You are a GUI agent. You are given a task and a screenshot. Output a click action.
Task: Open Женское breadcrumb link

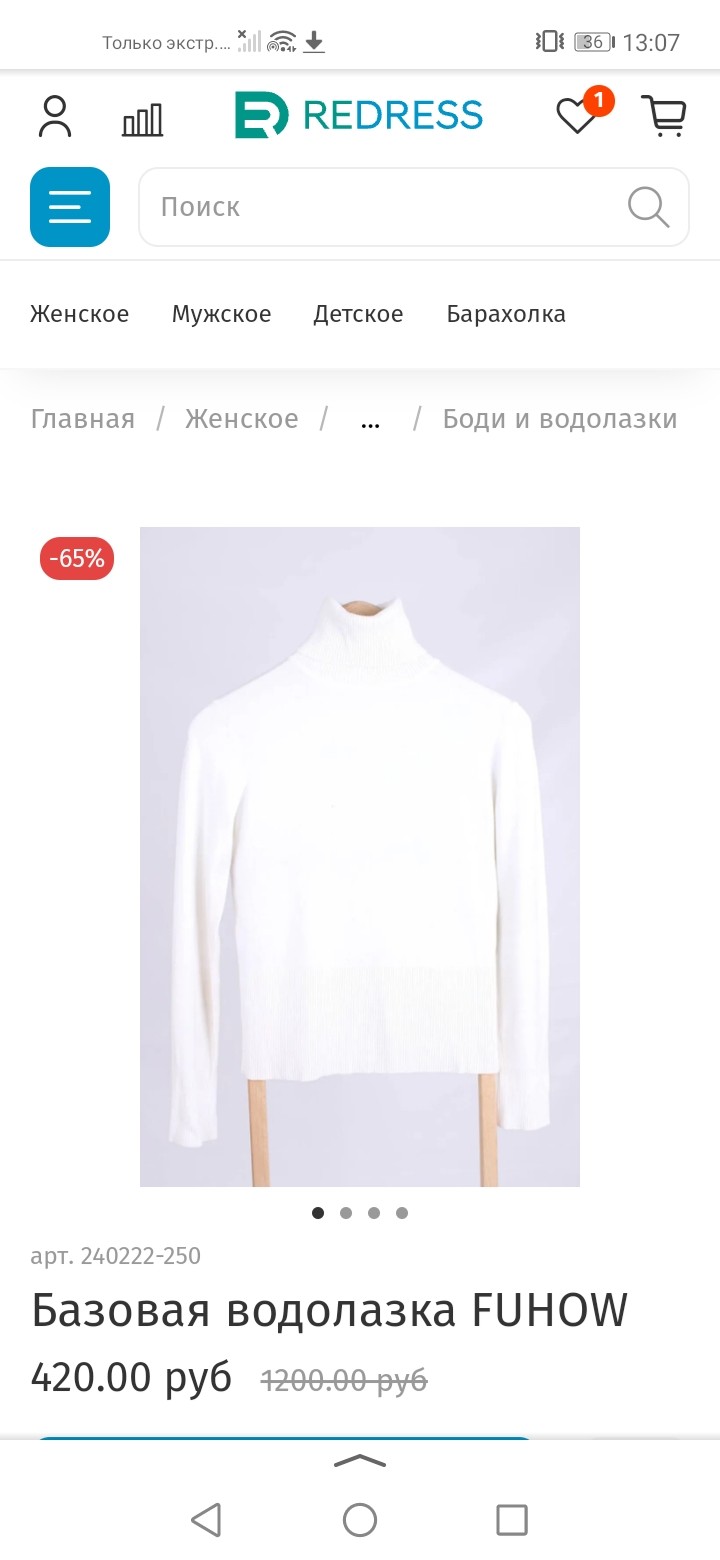pyautogui.click(x=241, y=418)
